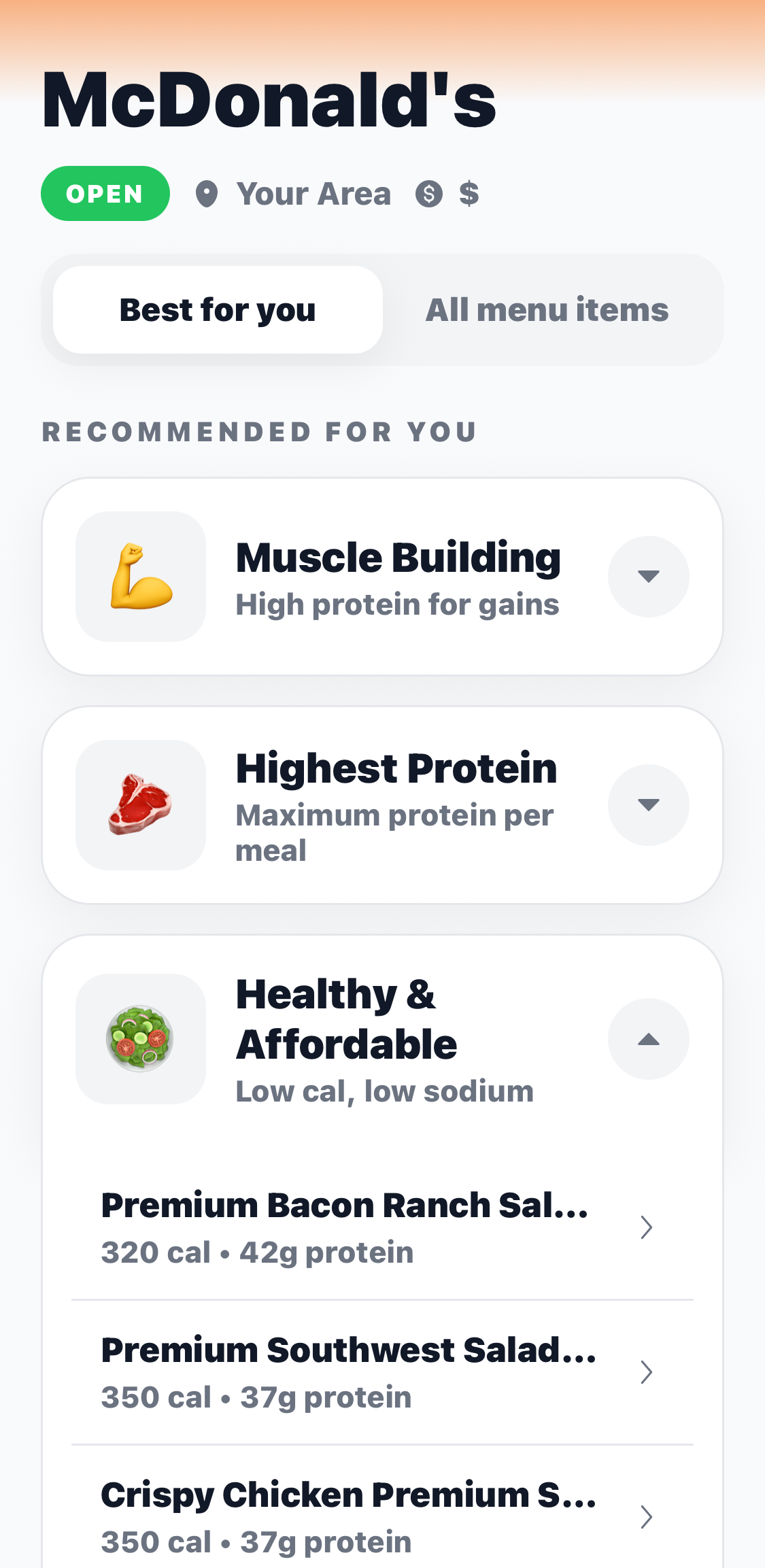Click the steak icon for Highest Protein
The width and height of the screenshot is (765, 1568).
(x=140, y=805)
